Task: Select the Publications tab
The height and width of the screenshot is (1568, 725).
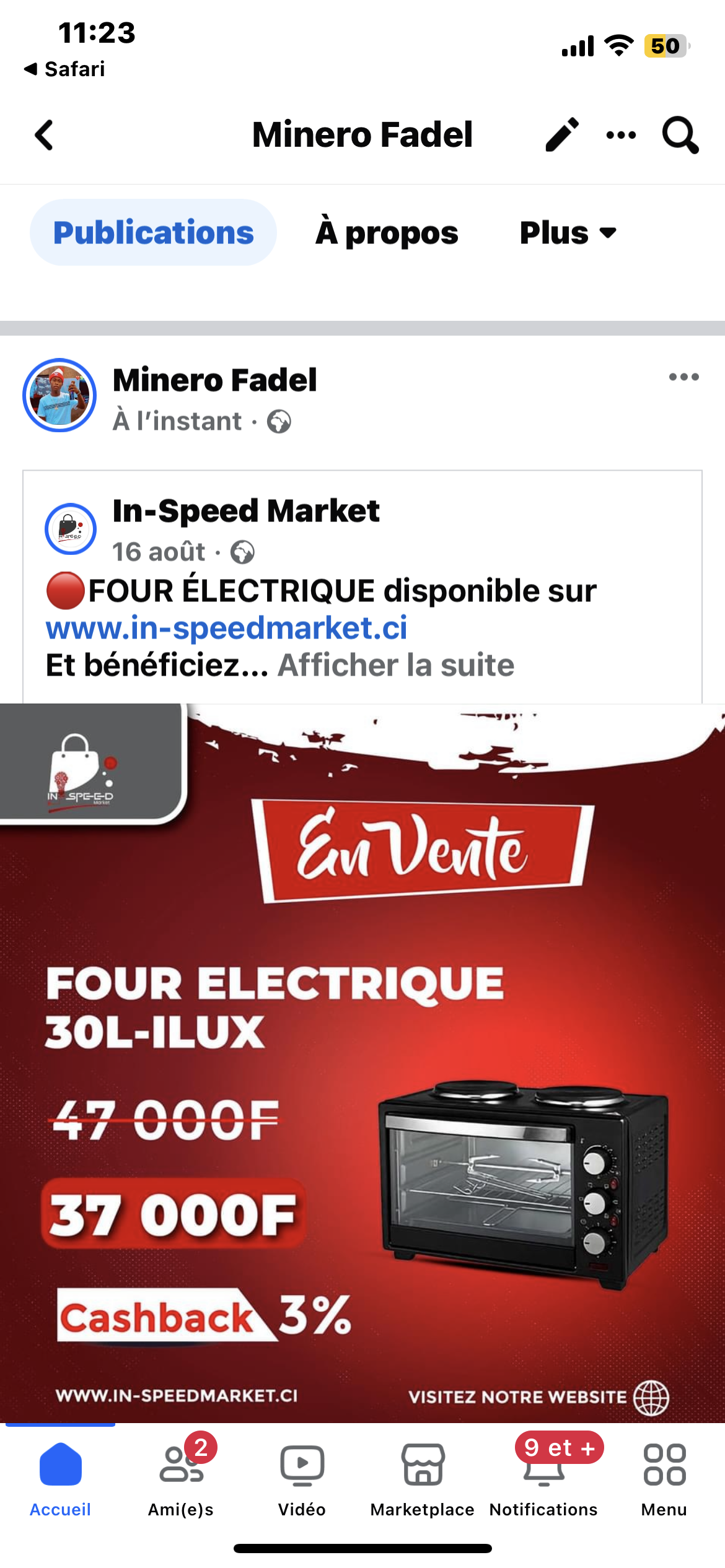Action: (153, 233)
